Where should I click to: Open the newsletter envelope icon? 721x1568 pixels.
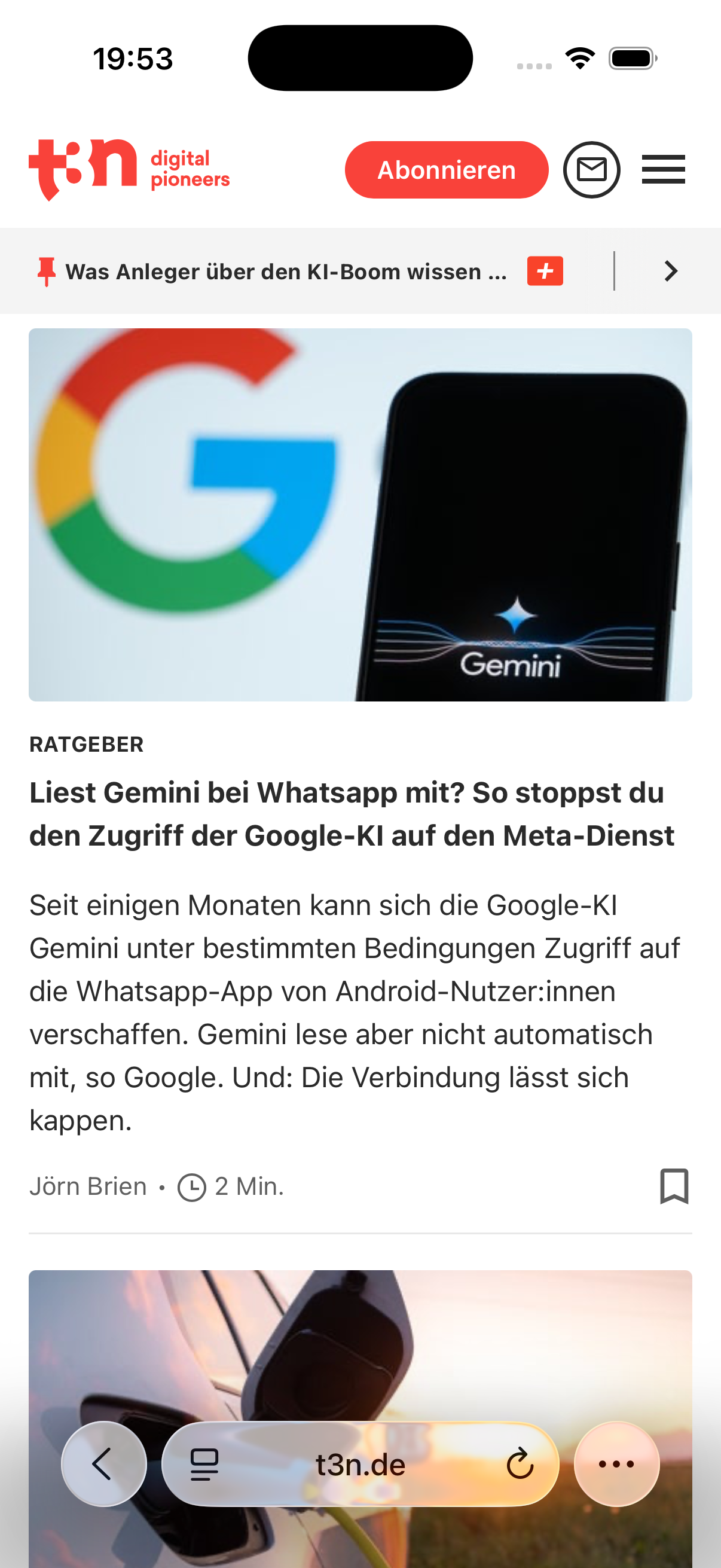(x=591, y=170)
